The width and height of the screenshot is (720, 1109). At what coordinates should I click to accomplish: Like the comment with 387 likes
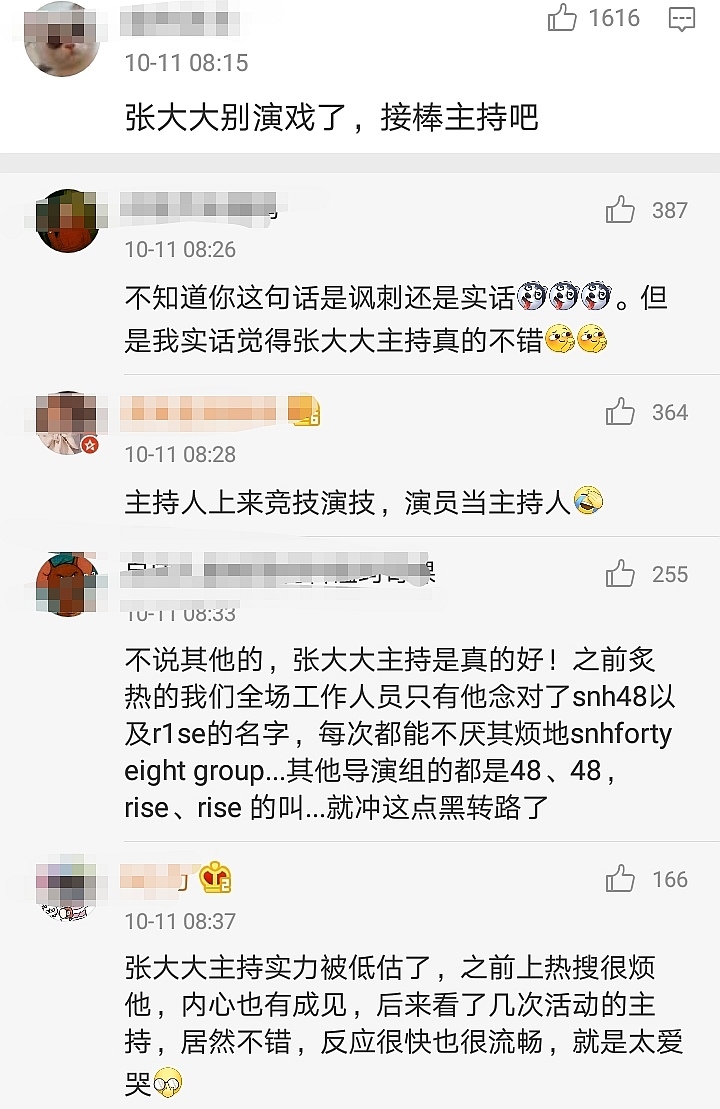(621, 210)
